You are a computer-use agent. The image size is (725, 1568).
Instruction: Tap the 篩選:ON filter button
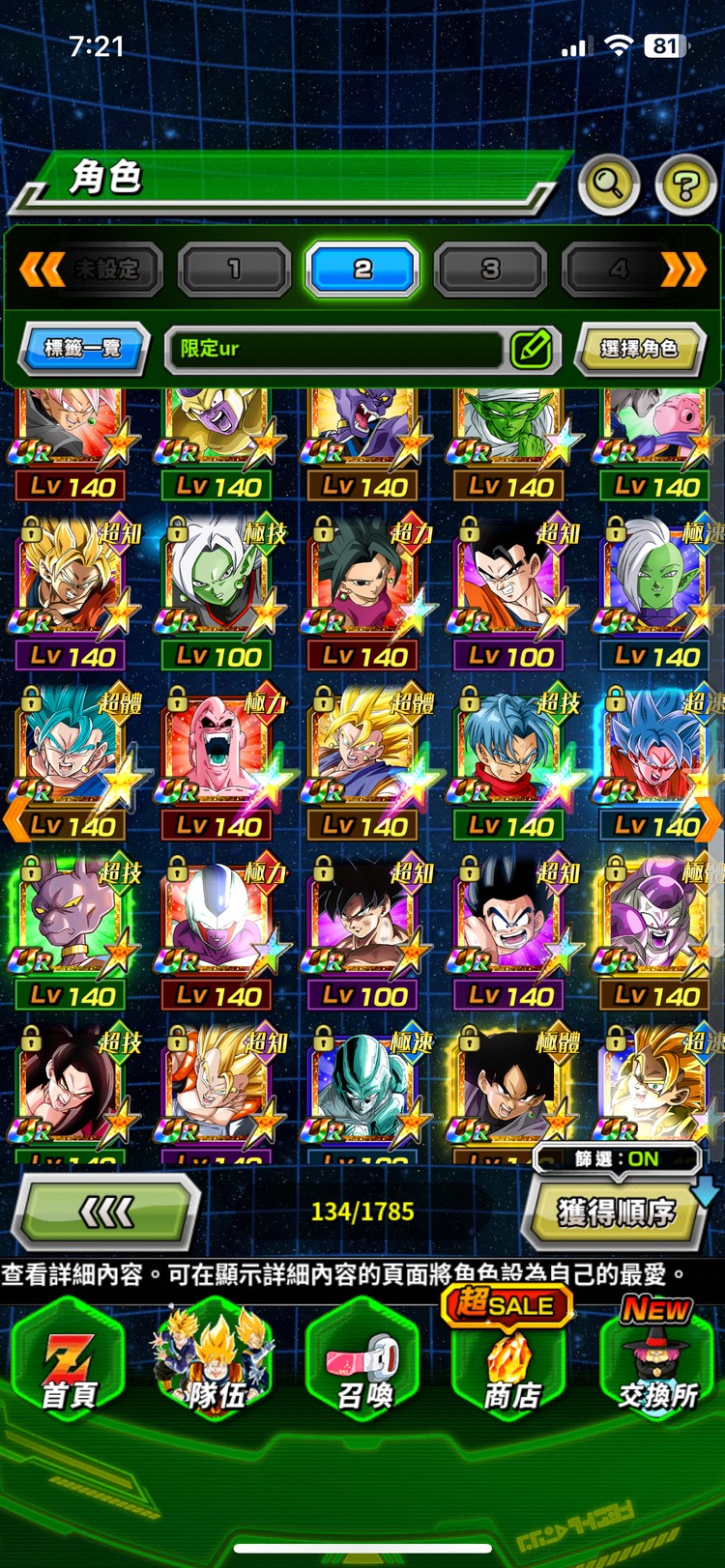(x=617, y=1158)
